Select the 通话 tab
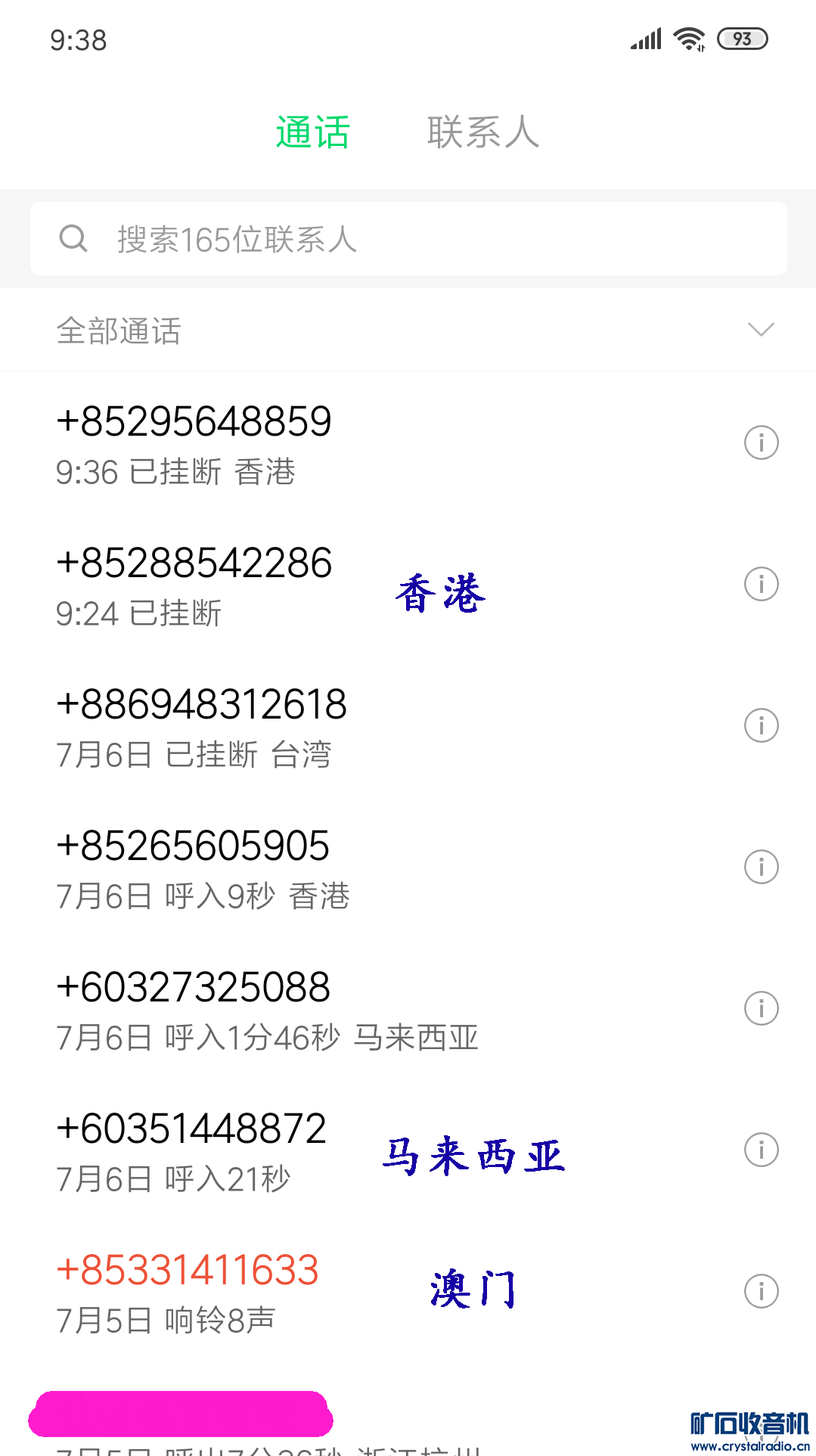The image size is (816, 1456). coord(312,132)
